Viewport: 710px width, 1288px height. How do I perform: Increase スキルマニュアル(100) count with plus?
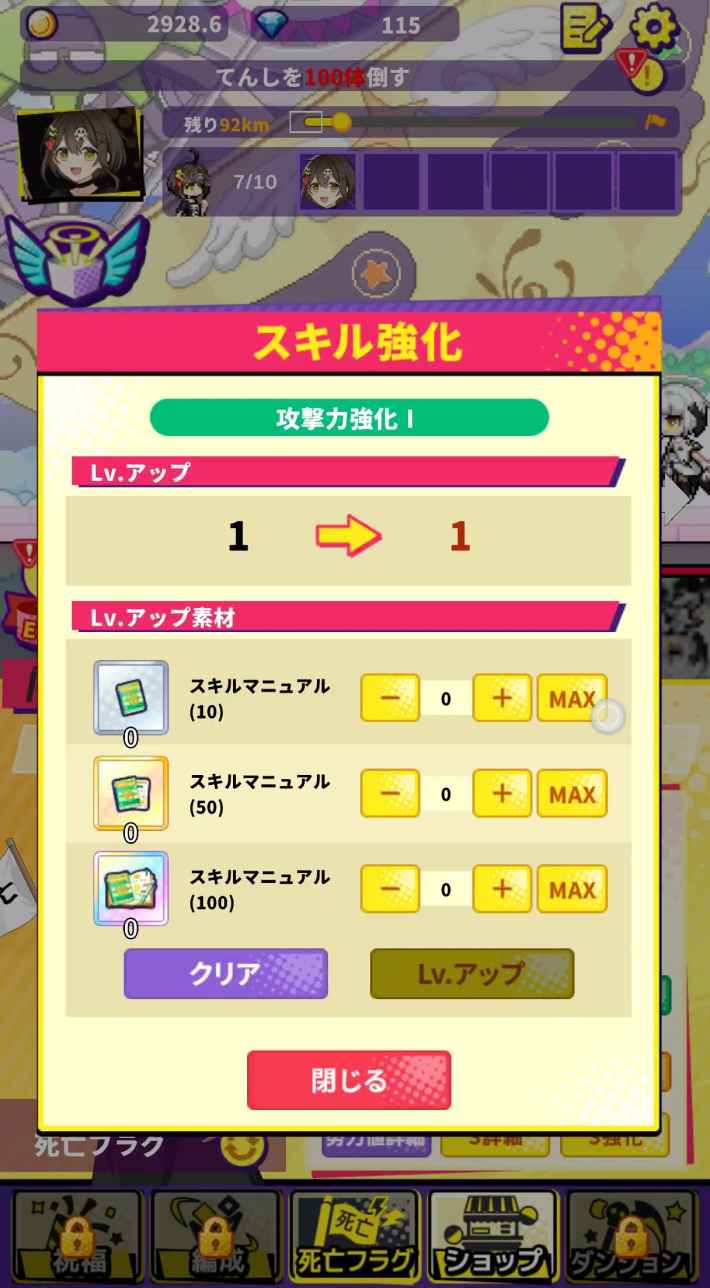(501, 889)
